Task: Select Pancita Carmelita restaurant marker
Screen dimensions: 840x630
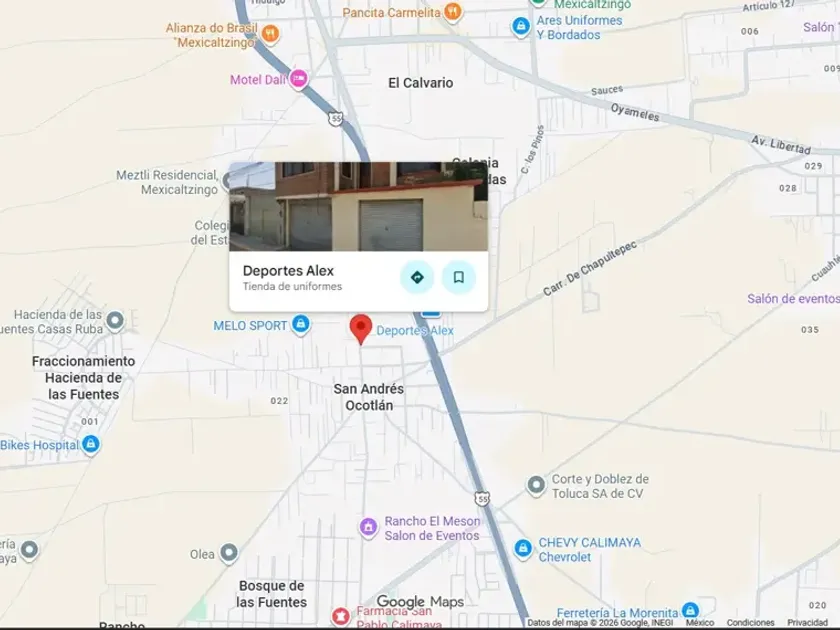Action: pyautogui.click(x=453, y=11)
